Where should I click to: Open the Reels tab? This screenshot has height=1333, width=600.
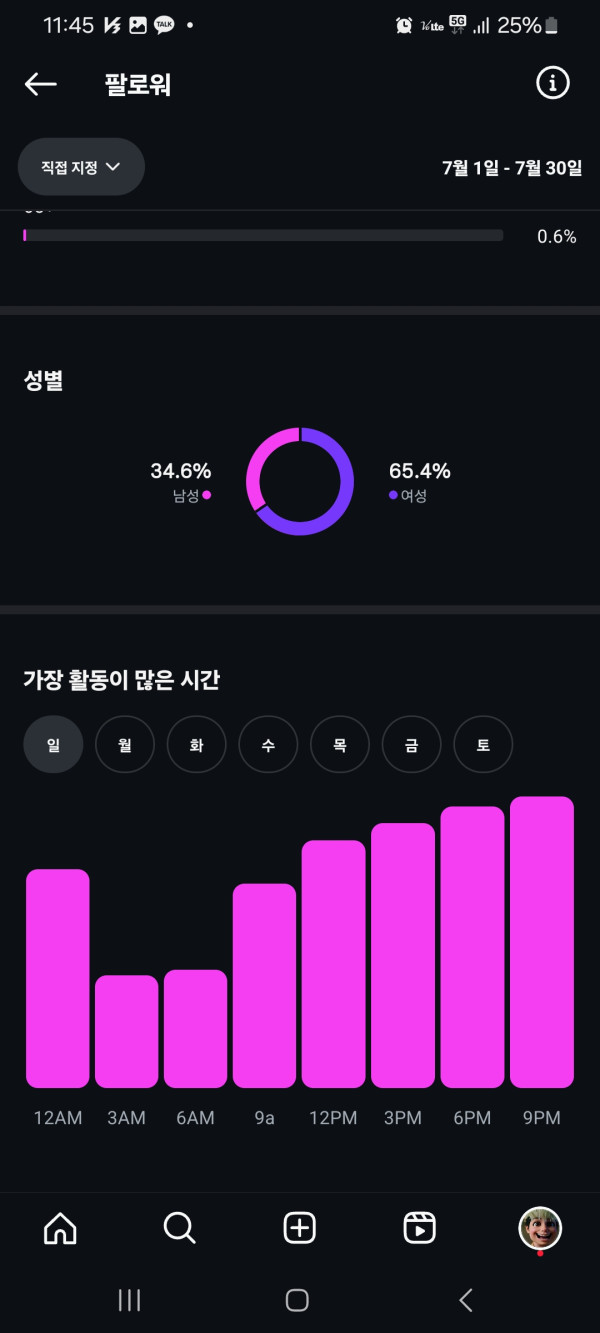coord(419,1228)
